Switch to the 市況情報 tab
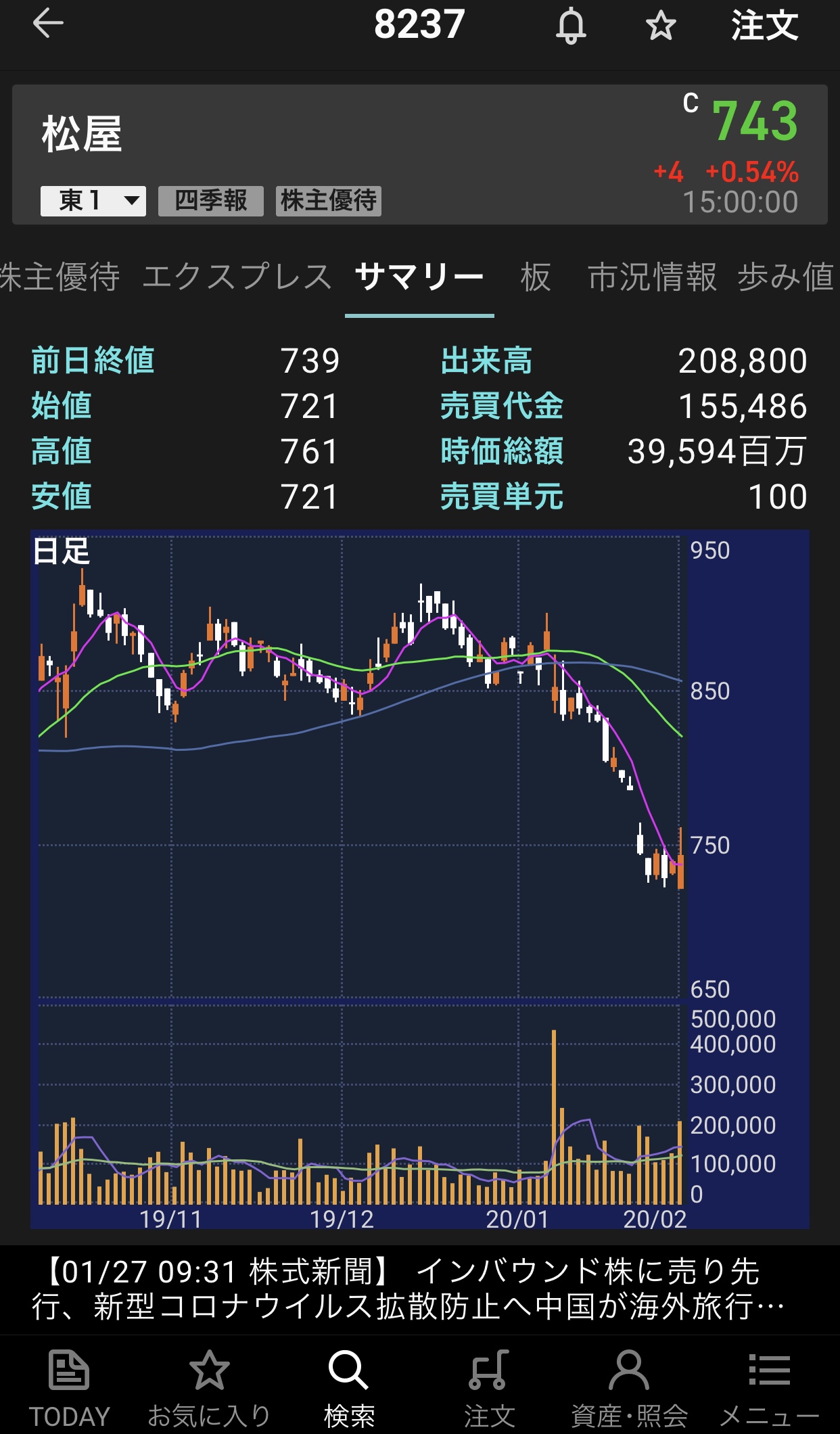This screenshot has height=1434, width=840. coord(651,277)
